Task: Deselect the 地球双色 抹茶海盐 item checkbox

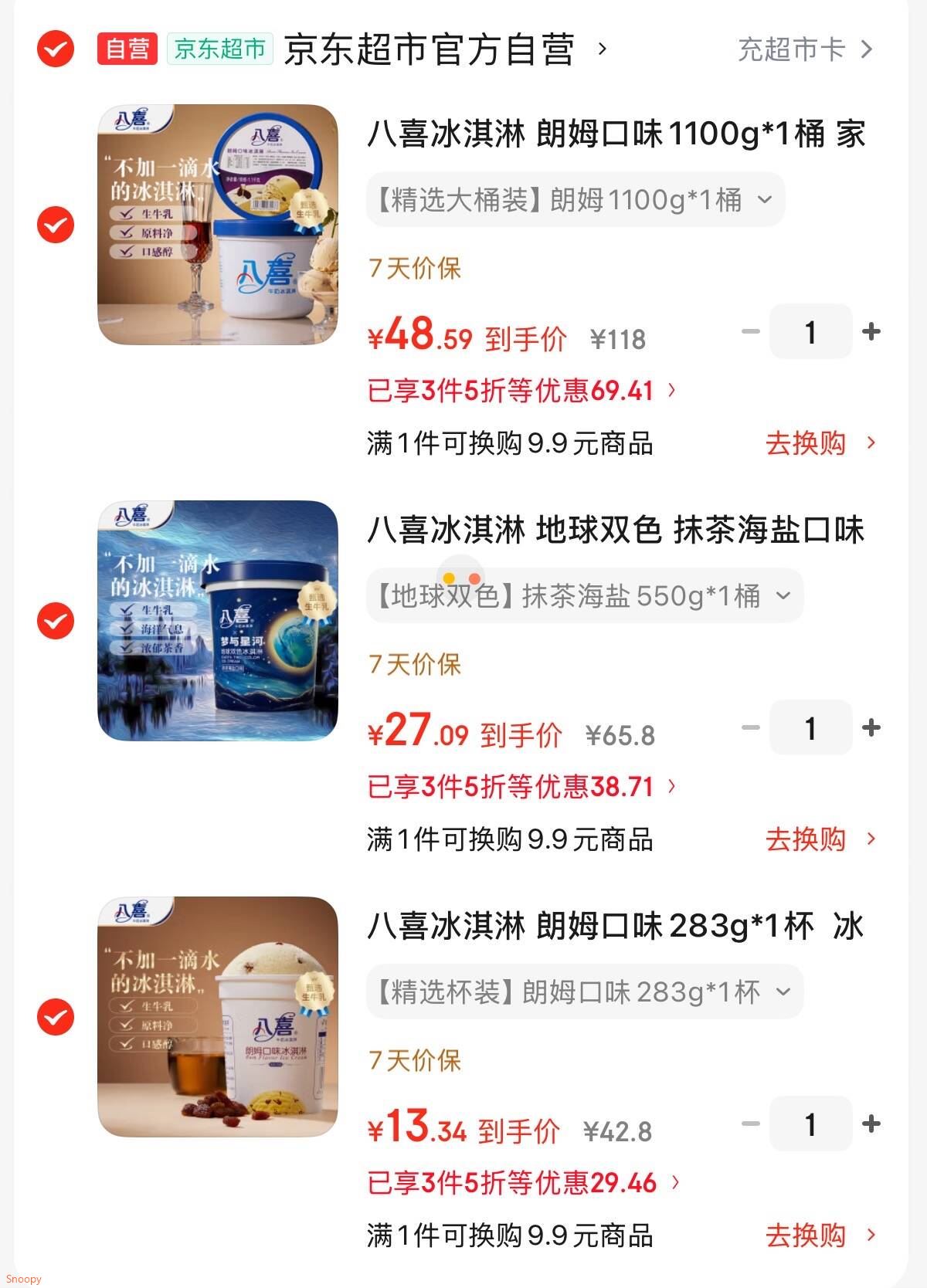Action: pos(56,621)
